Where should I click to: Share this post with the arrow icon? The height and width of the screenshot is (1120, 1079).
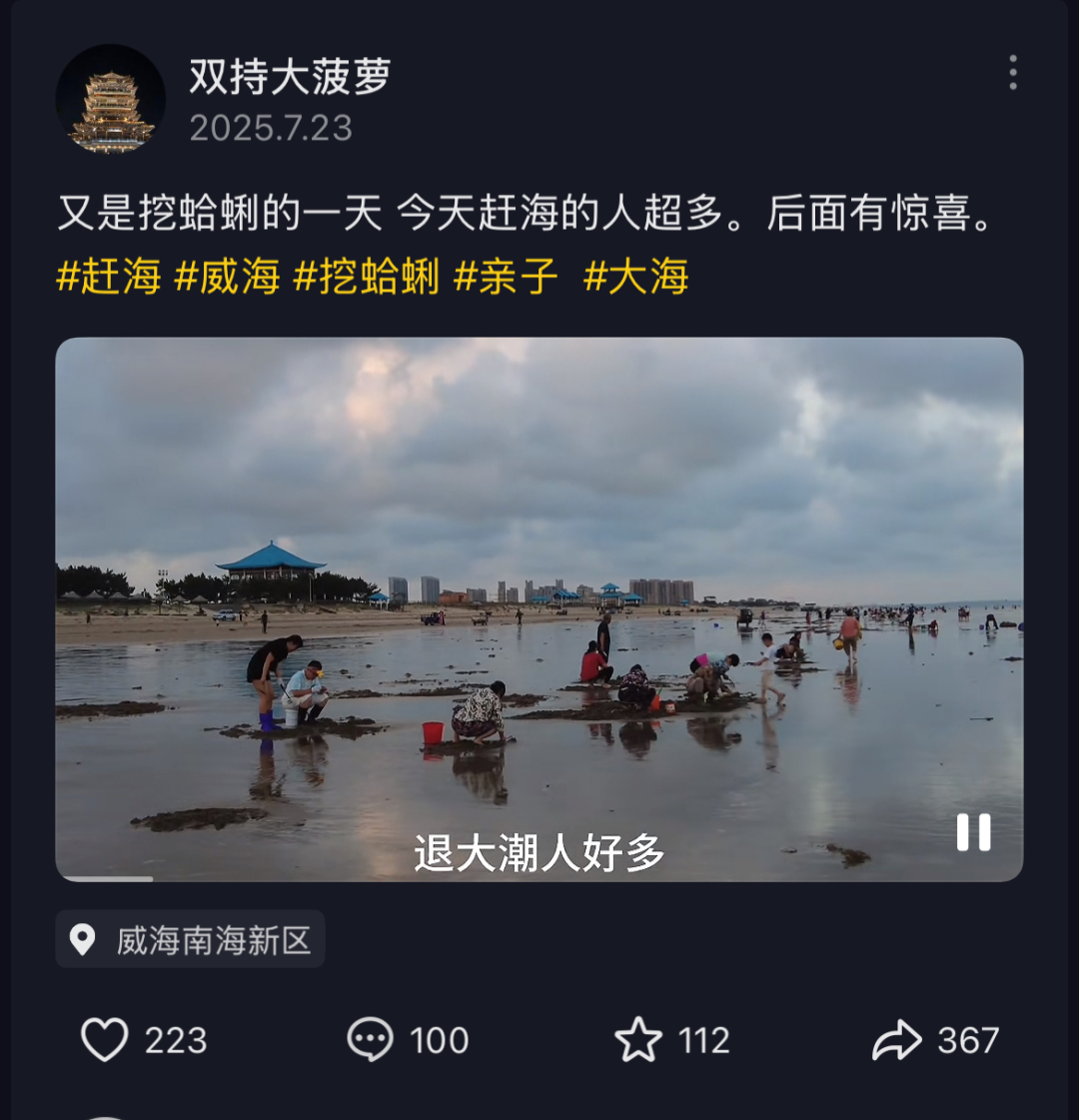(x=896, y=1040)
